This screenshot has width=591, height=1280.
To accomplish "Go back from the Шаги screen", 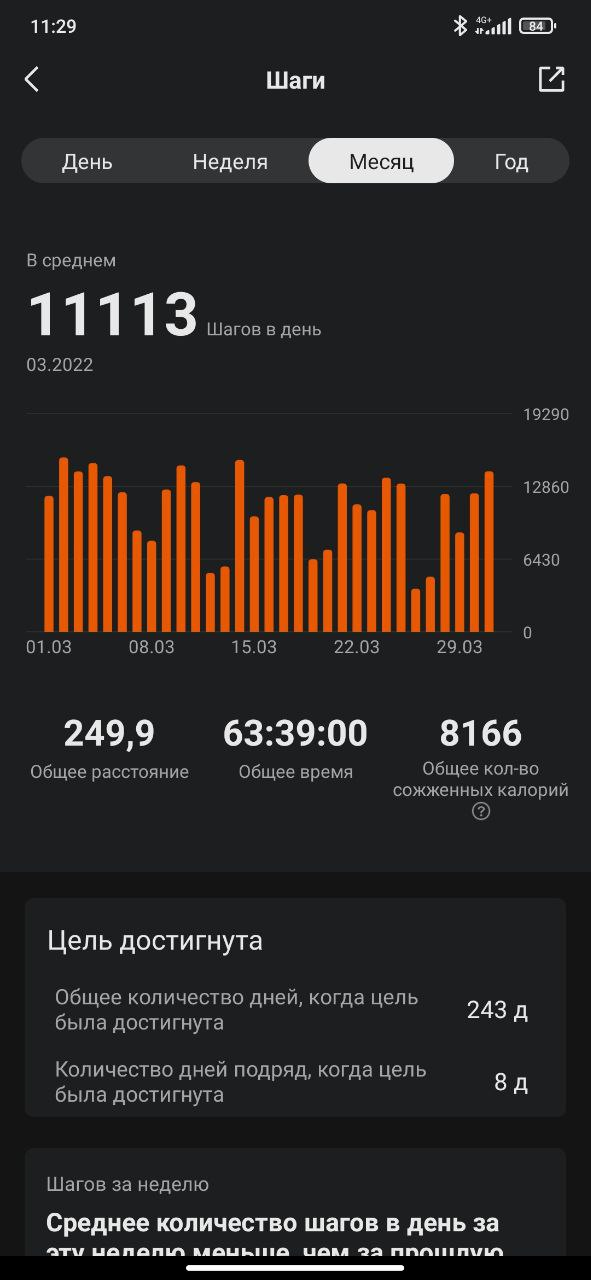I will (x=32, y=80).
